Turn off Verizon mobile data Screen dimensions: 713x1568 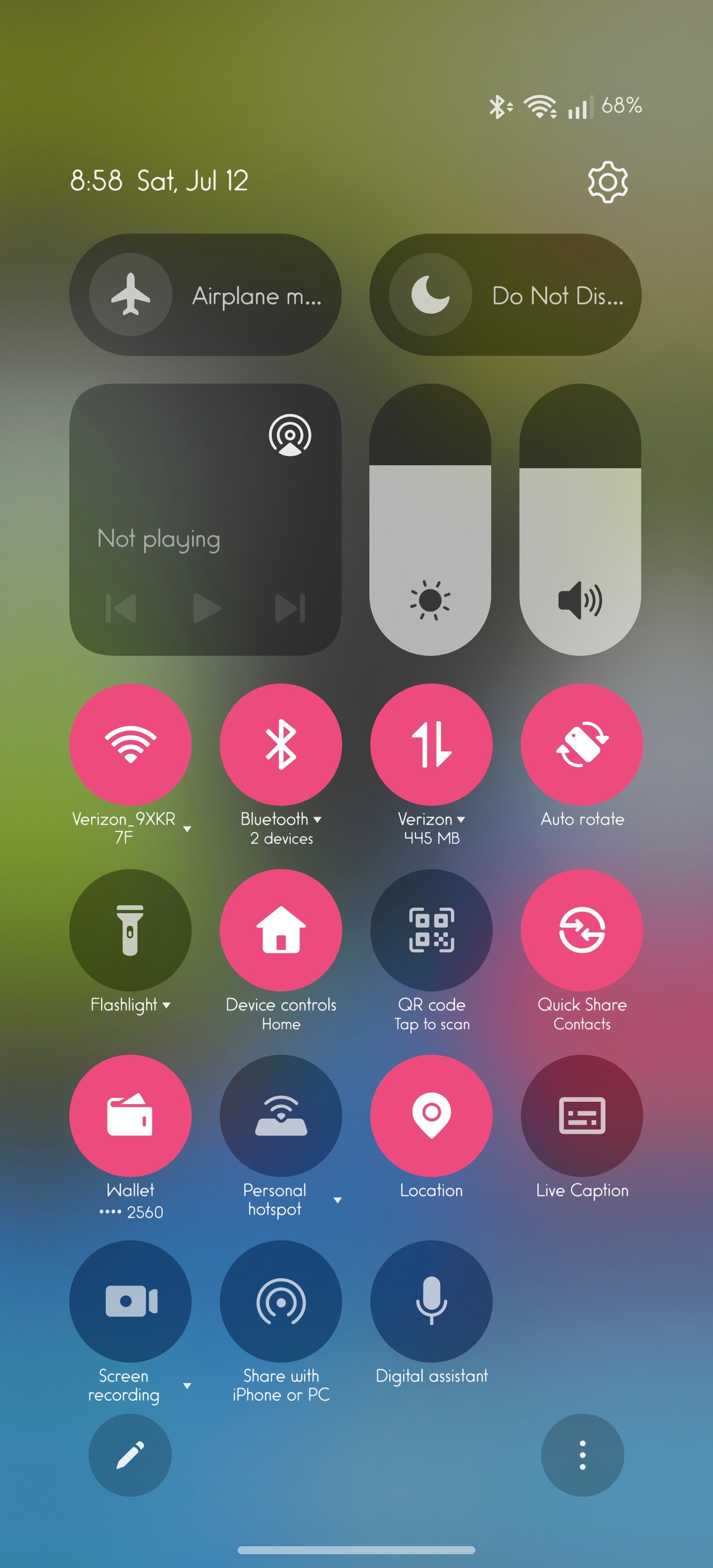coord(431,744)
